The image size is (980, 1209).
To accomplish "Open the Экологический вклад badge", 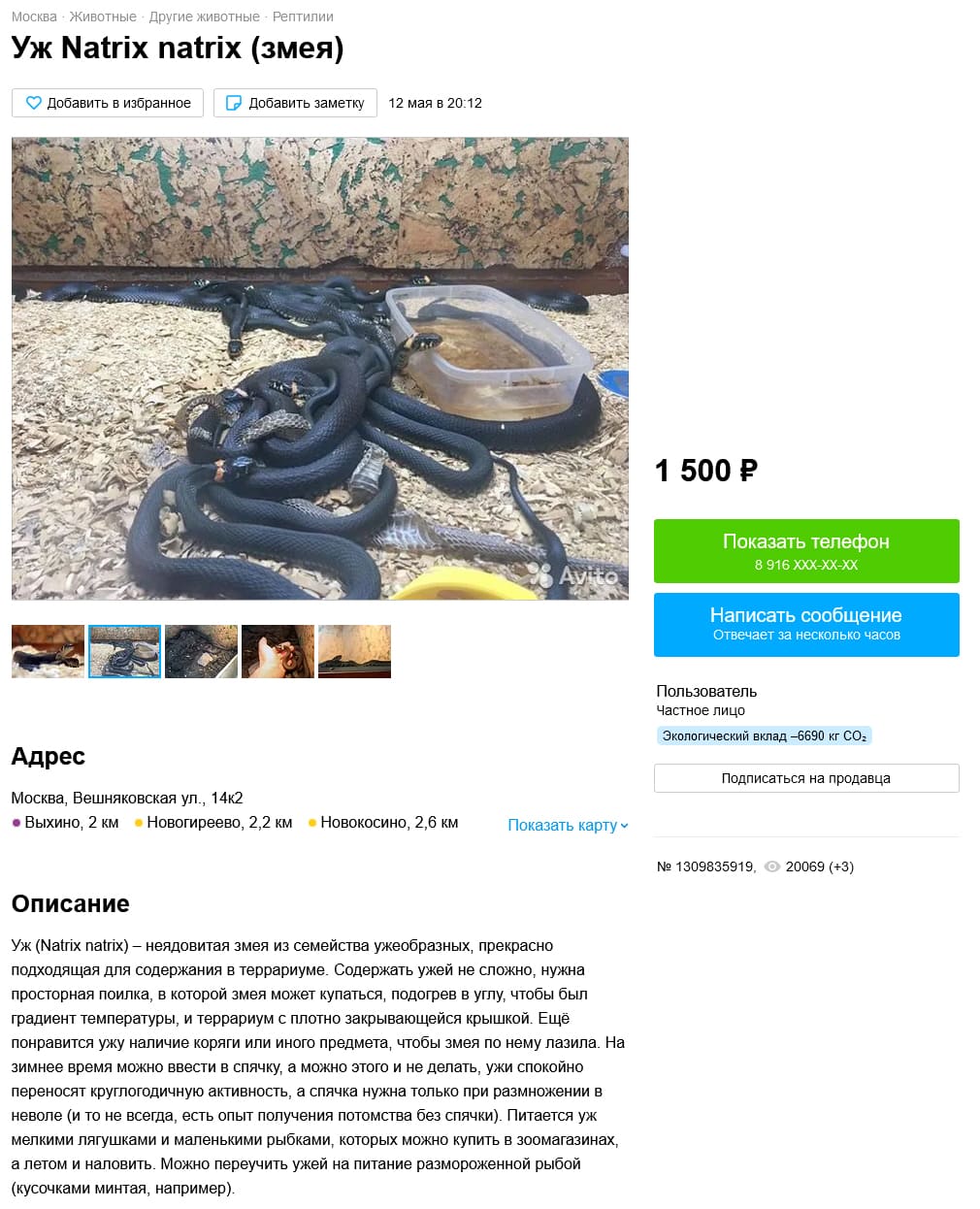I will tap(764, 736).
